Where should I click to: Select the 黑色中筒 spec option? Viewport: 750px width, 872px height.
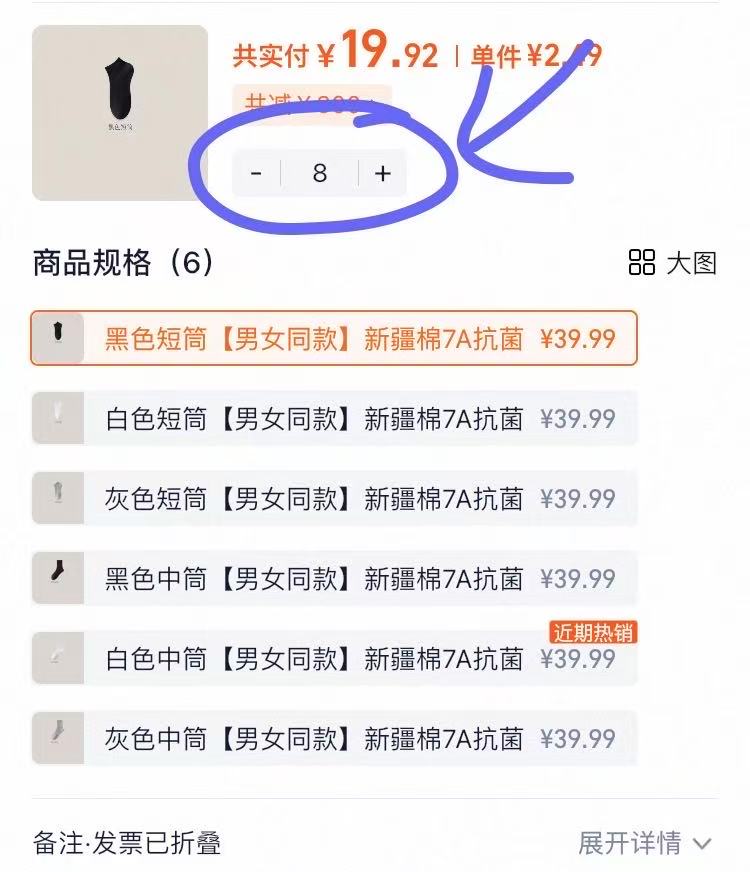[x=333, y=578]
